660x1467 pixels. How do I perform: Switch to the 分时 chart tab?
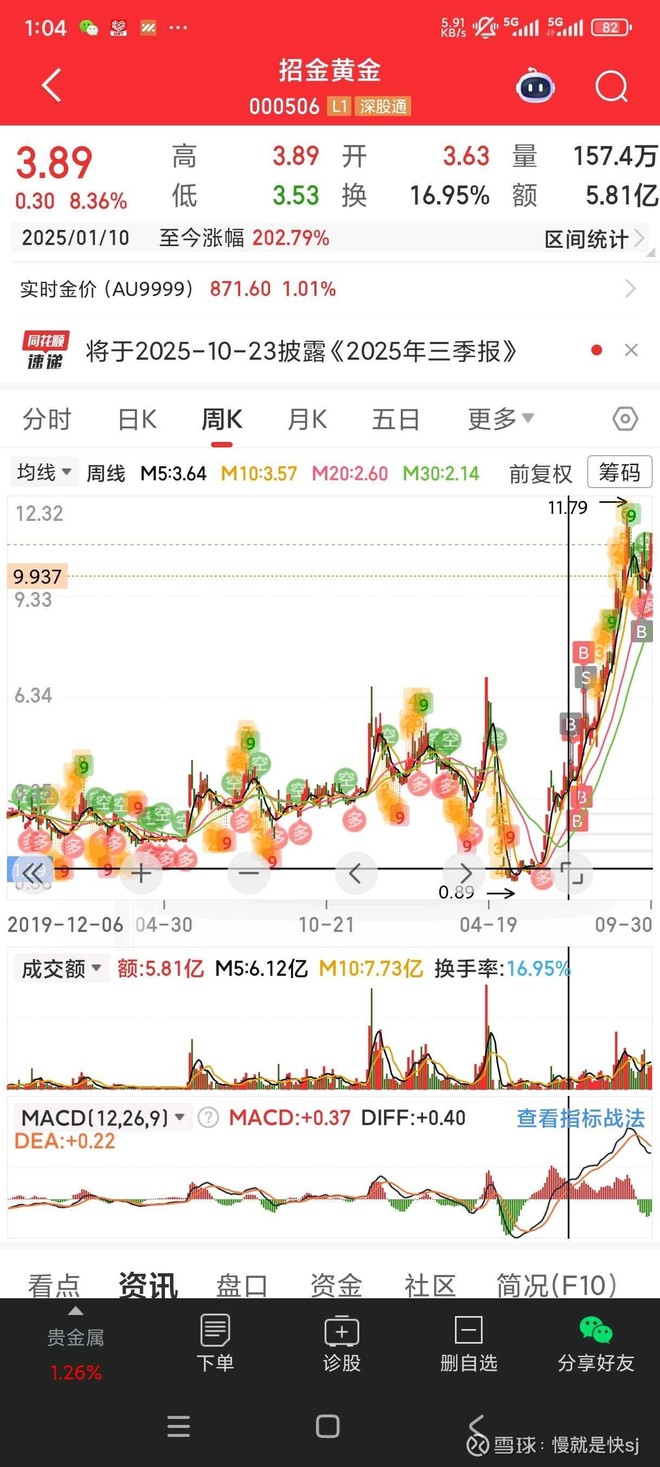[x=47, y=419]
